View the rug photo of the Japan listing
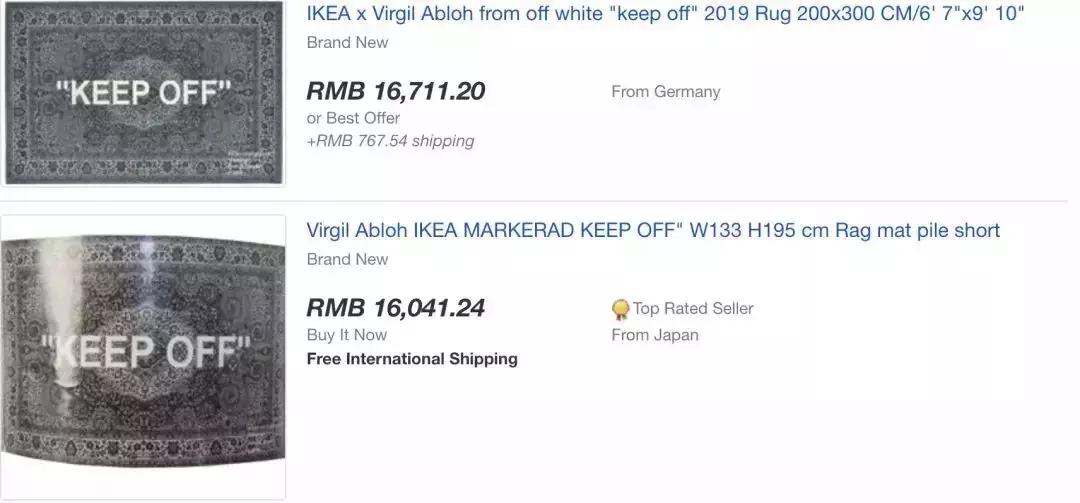 tap(143, 355)
